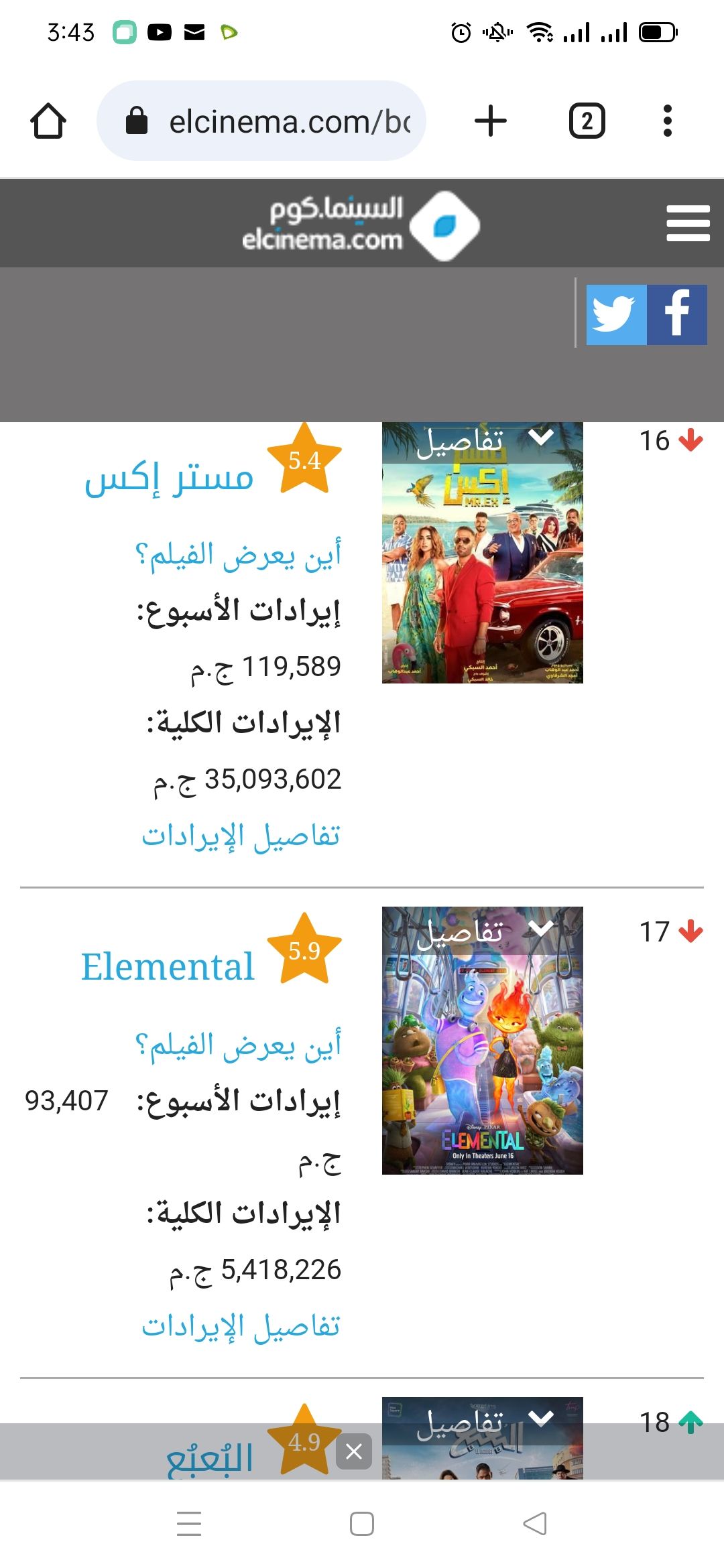The height and width of the screenshot is (1568, 724).
Task: Open the tab switcher showing 2 tabs
Action: click(x=587, y=121)
